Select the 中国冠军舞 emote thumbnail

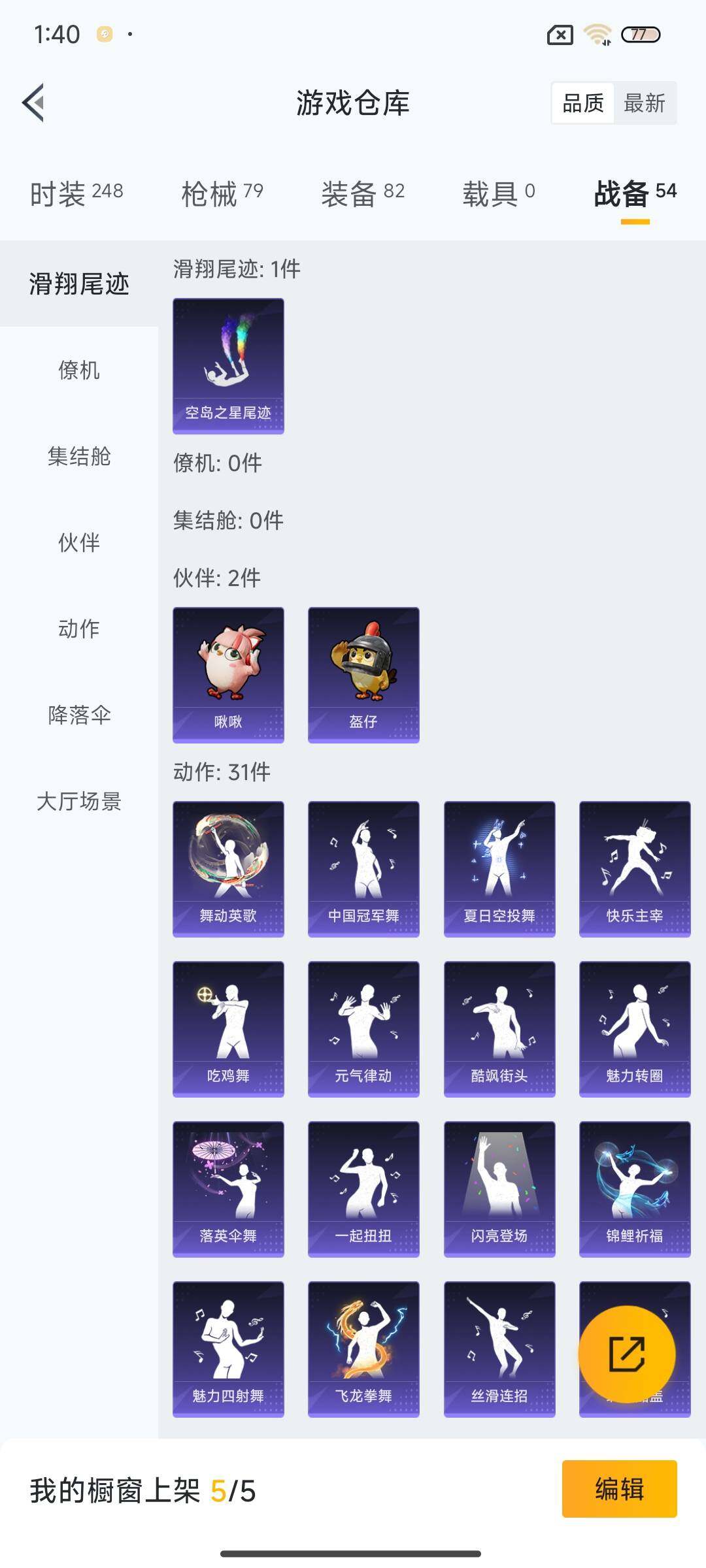point(363,868)
